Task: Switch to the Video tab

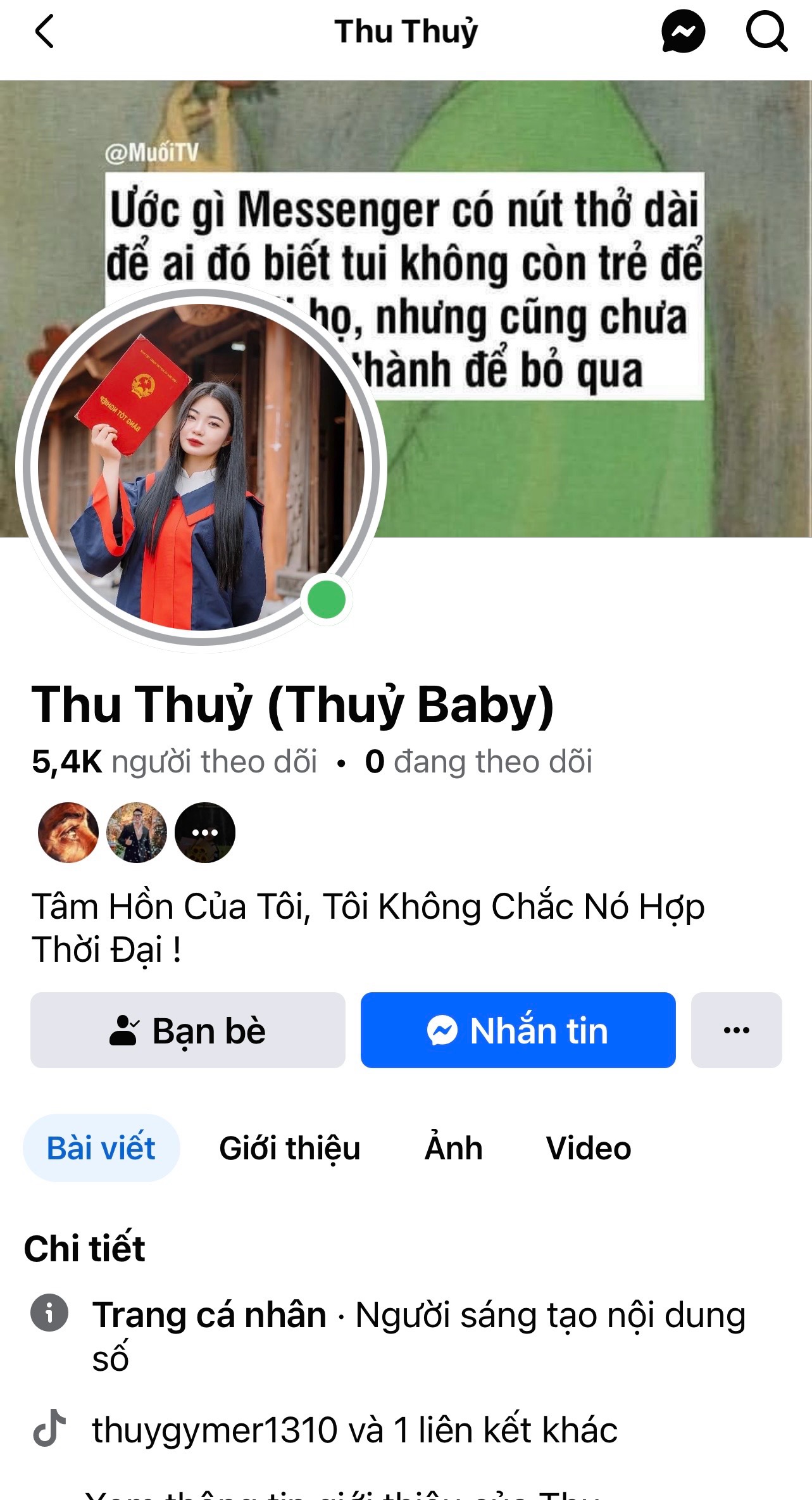Action: pyautogui.click(x=588, y=1148)
